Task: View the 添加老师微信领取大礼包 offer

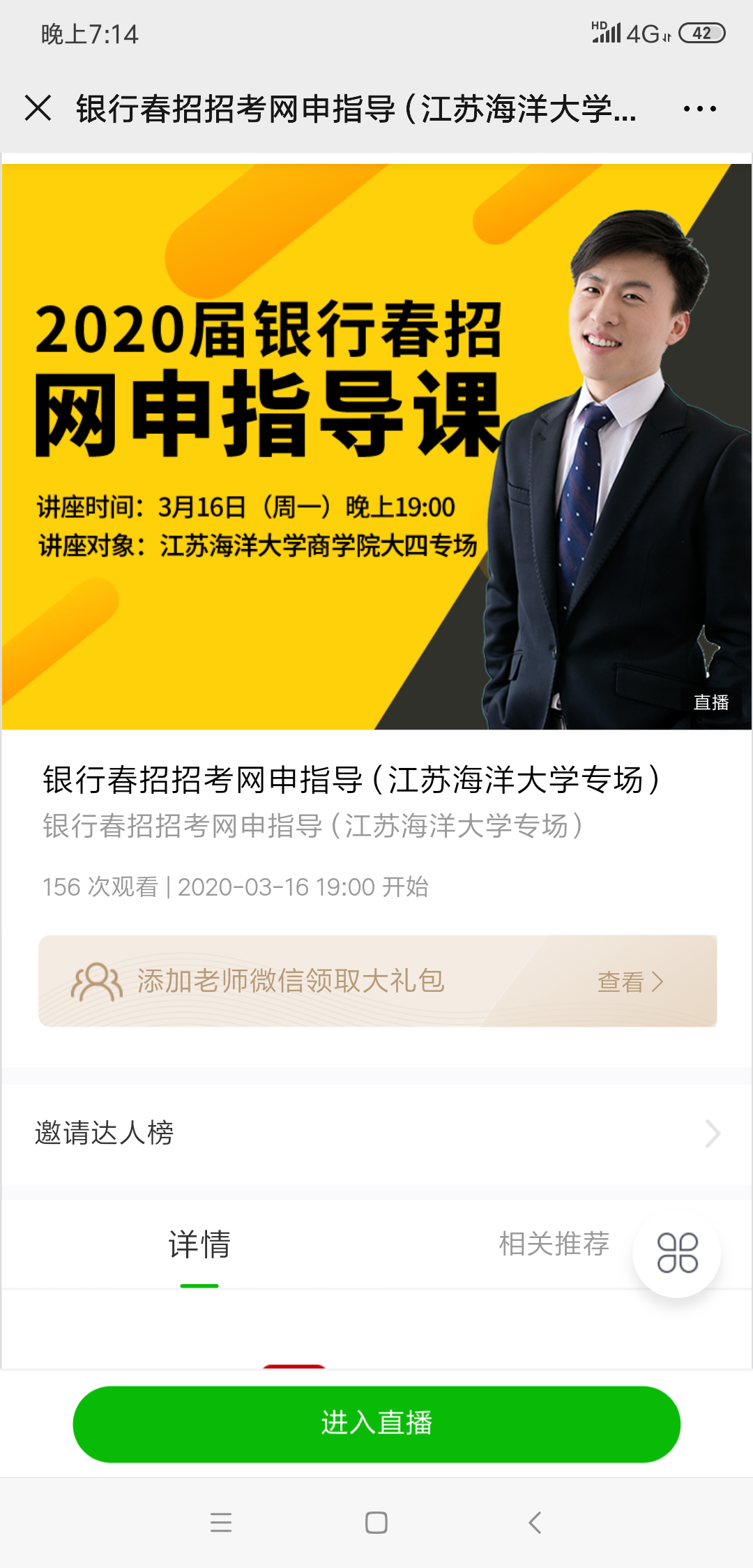Action: tap(377, 981)
